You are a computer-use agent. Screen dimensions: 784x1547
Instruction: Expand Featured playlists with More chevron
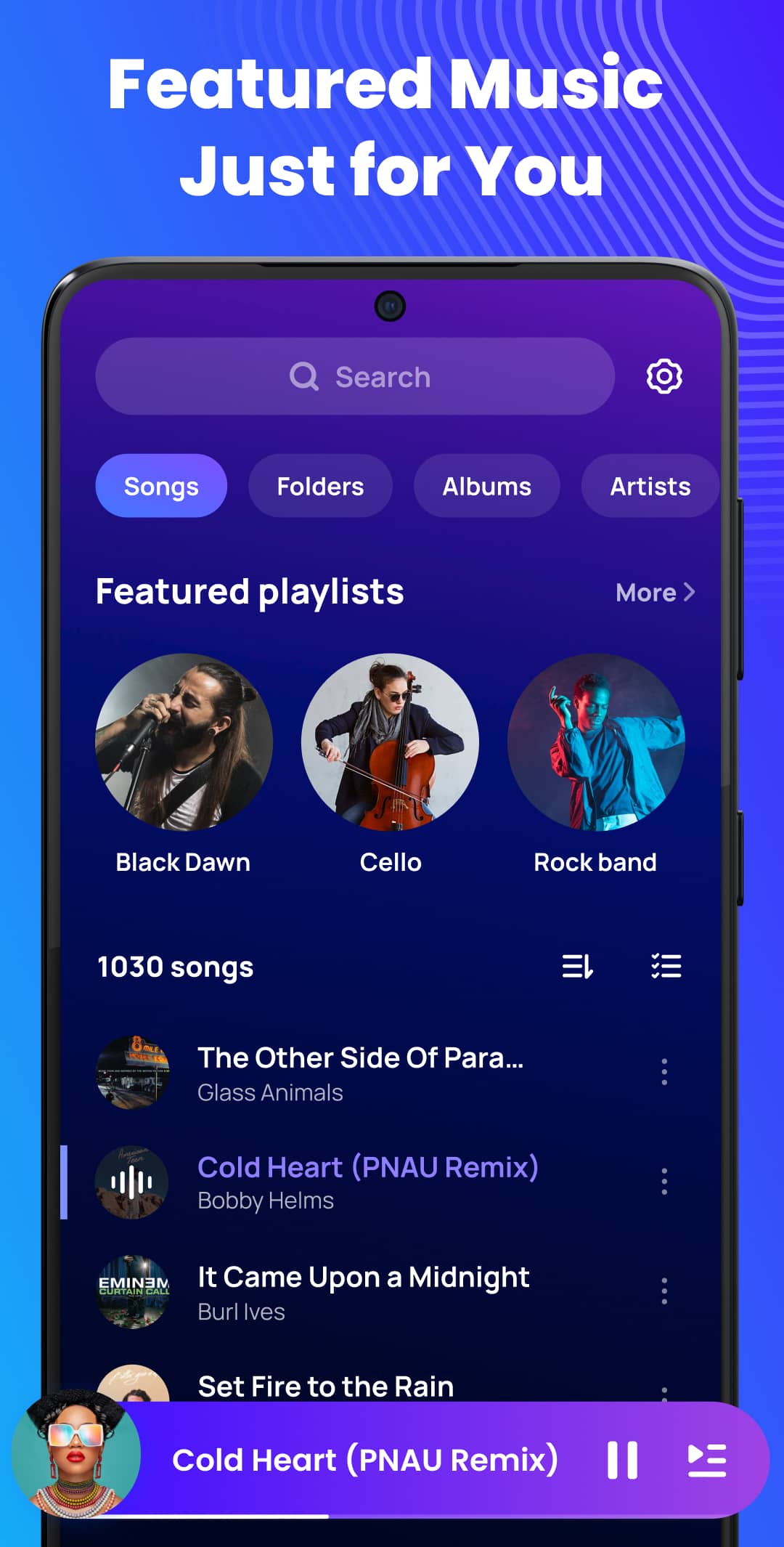tap(653, 592)
